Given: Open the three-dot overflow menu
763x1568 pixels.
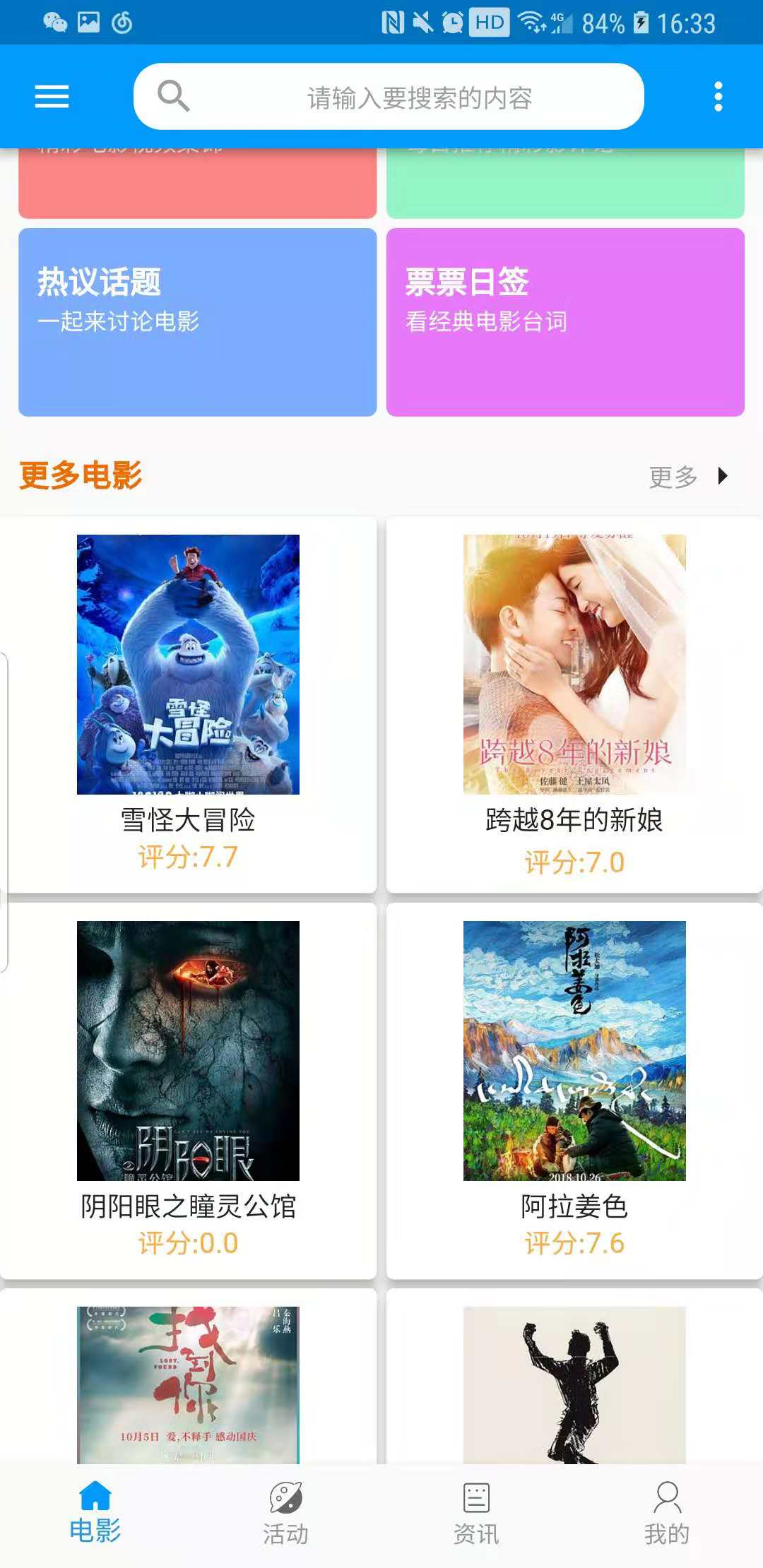Looking at the screenshot, I should tap(718, 97).
